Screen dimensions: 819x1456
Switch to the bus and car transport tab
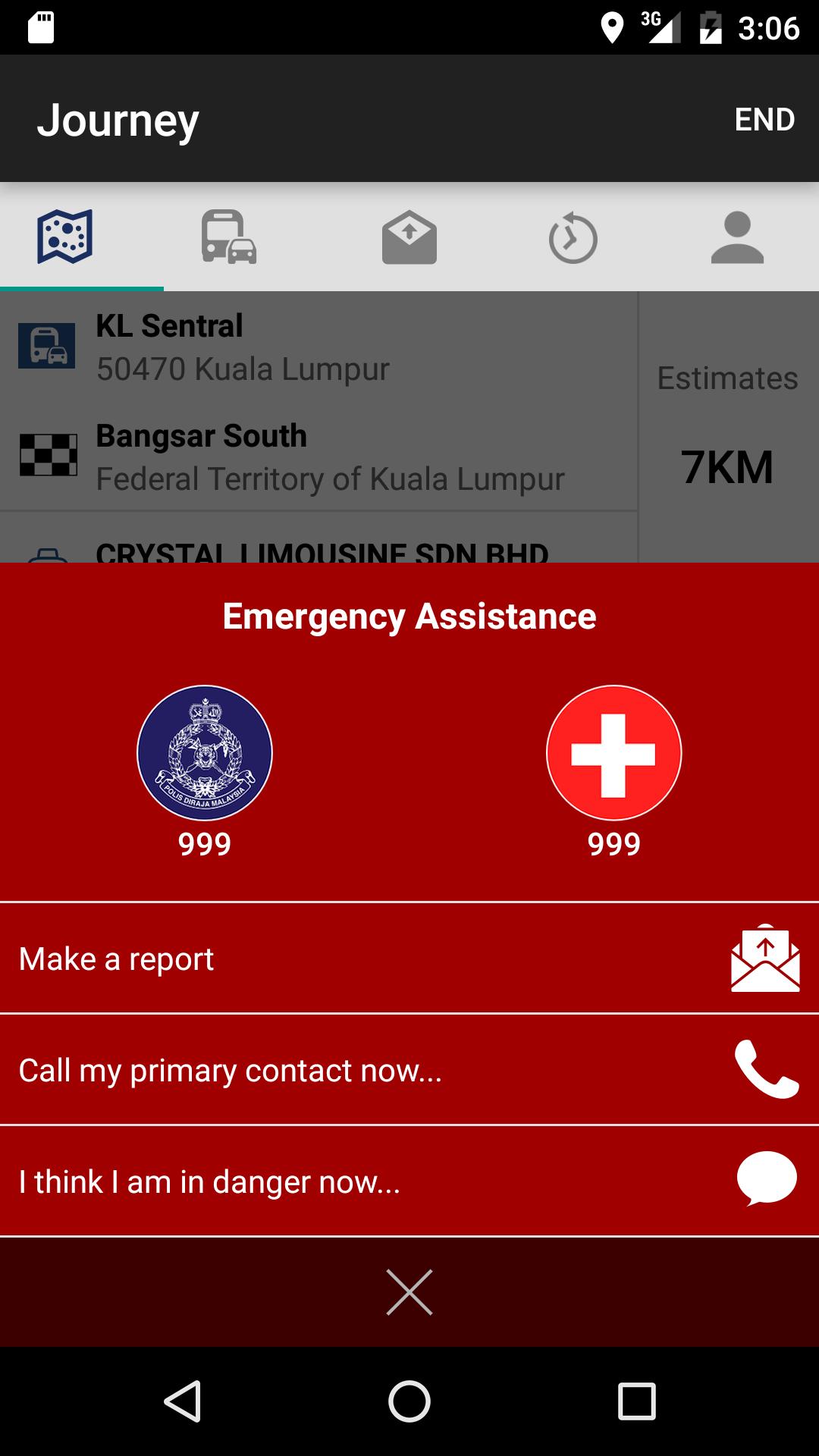pos(229,237)
